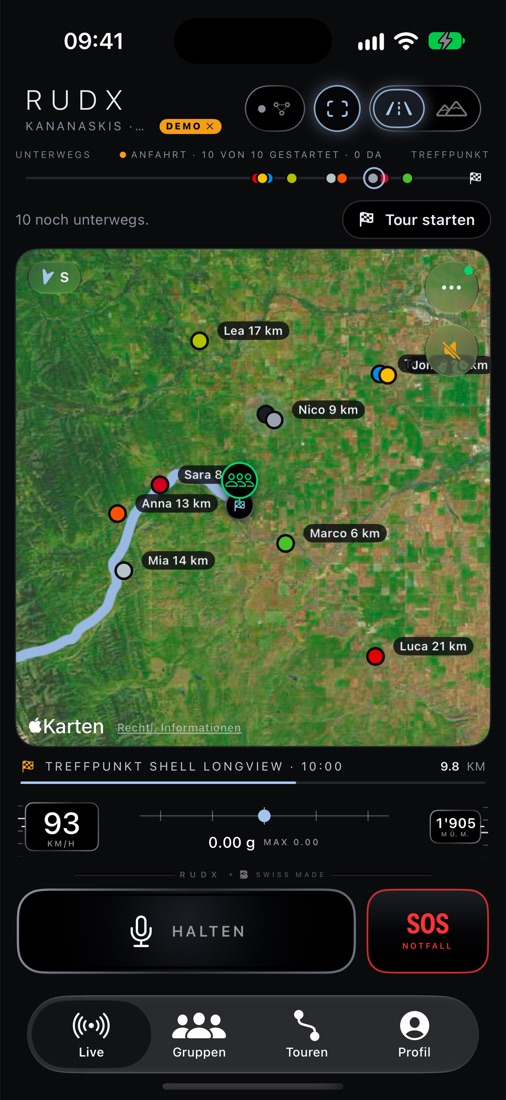
Task: Switch to the Touren tab
Action: click(307, 1035)
